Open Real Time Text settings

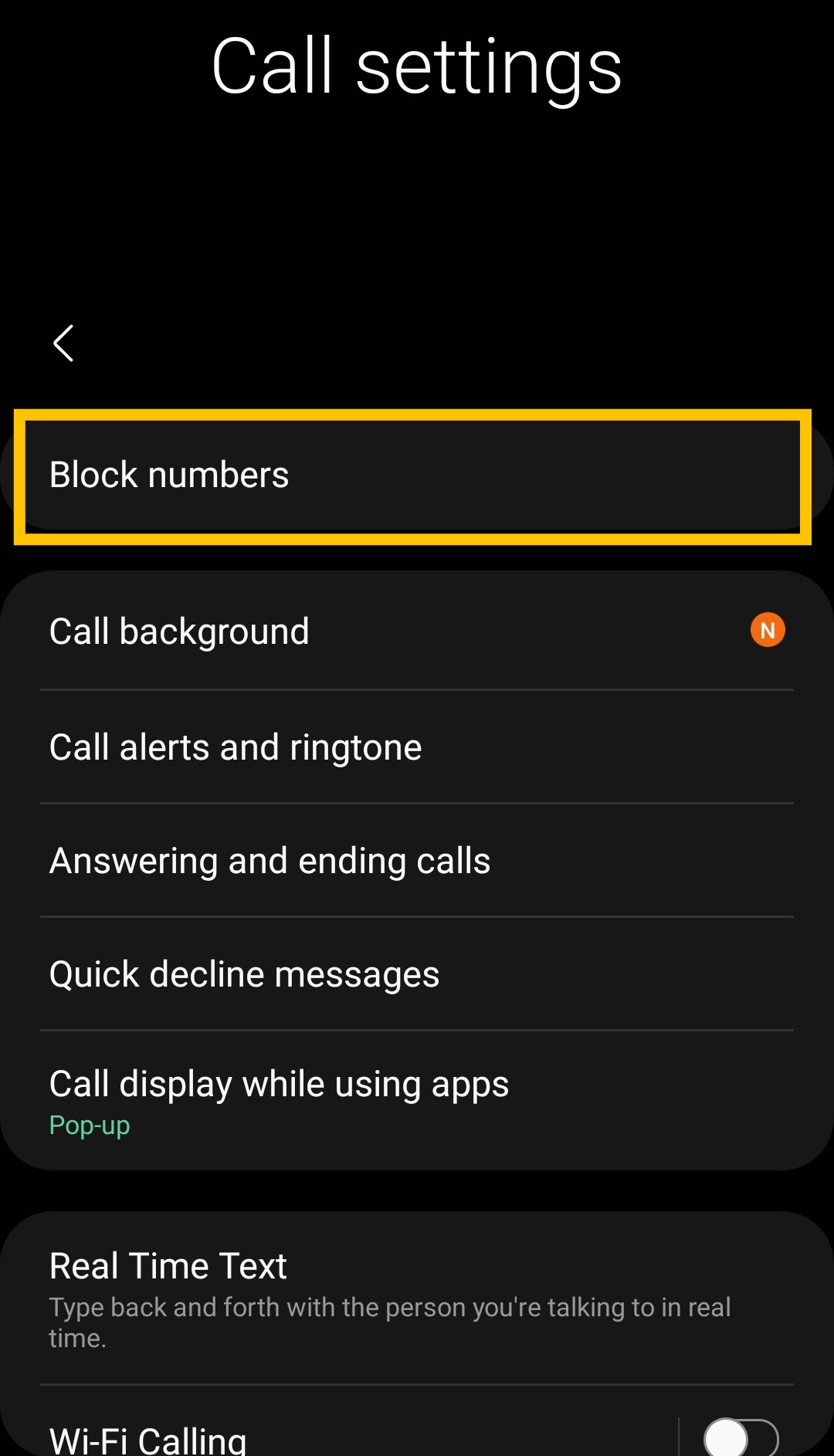coord(417,1299)
